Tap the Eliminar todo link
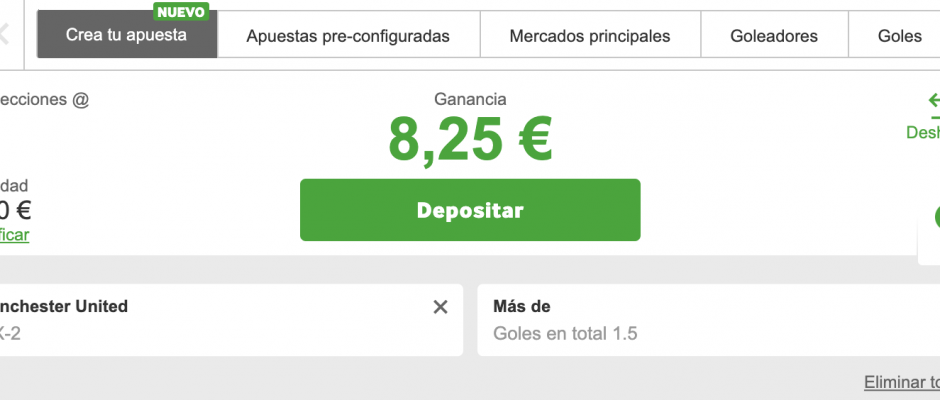The width and height of the screenshot is (940, 400). coord(901,382)
